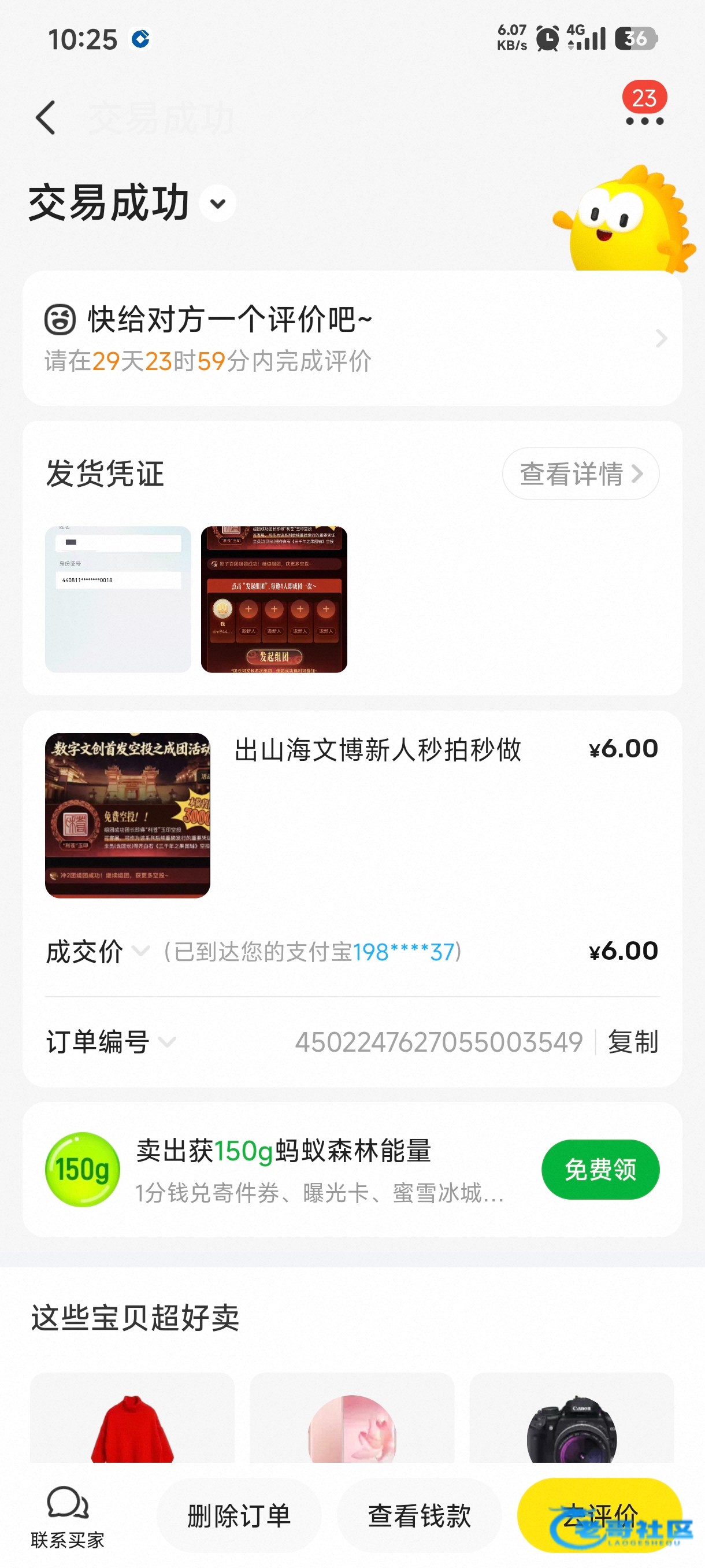Tap 查看详情 for the shipping proof

(x=580, y=474)
